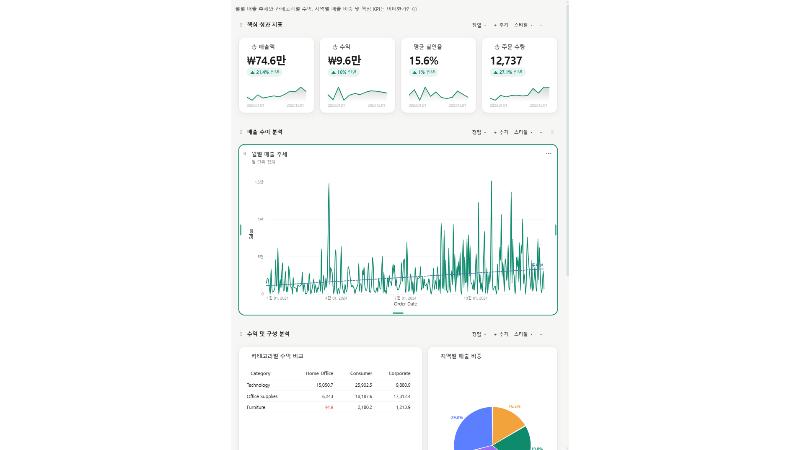800x450 pixels.
Task: Open the 정렬 dropdown in the 핵심 성과 지표 section
Action: pyautogui.click(x=479, y=25)
